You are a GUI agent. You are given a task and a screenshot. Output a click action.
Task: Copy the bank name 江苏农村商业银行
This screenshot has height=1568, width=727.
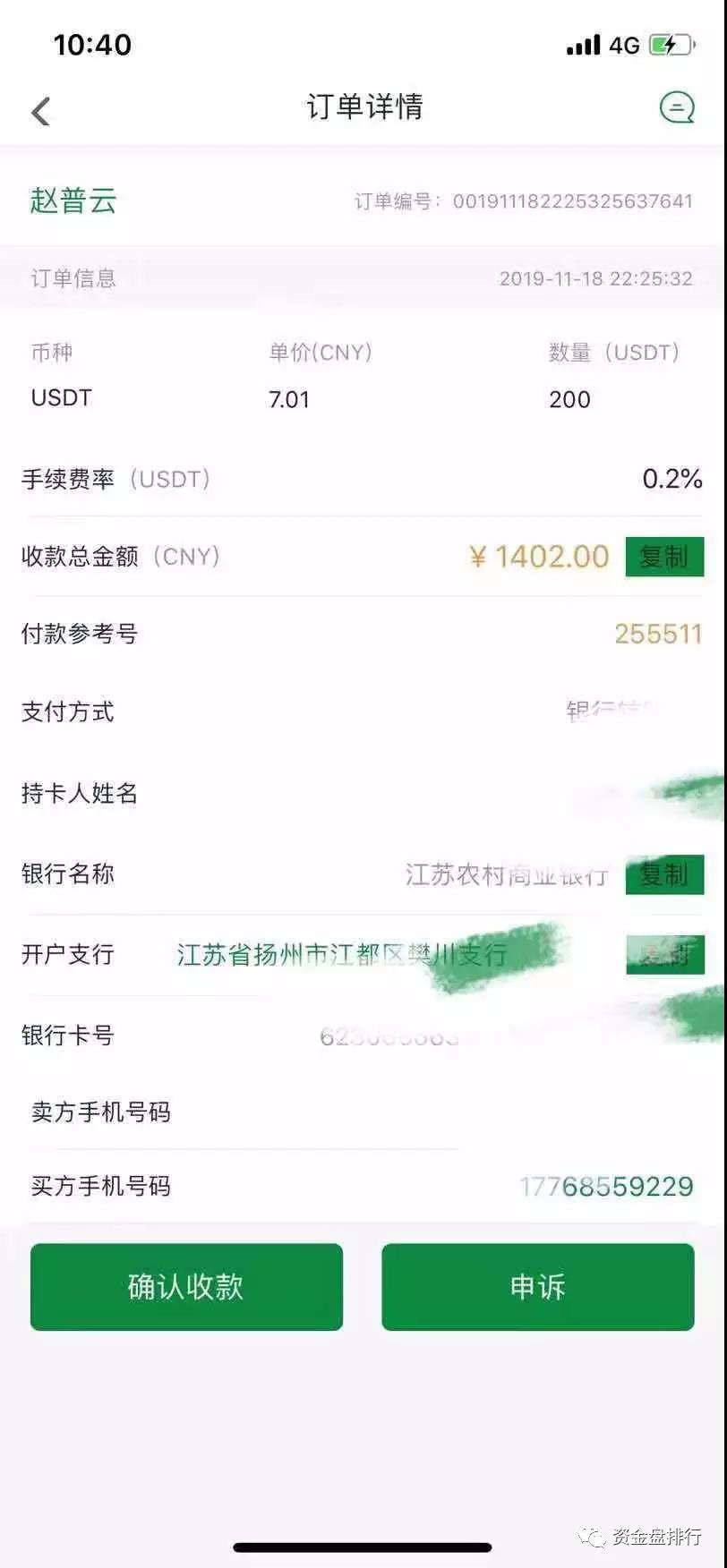click(x=664, y=874)
